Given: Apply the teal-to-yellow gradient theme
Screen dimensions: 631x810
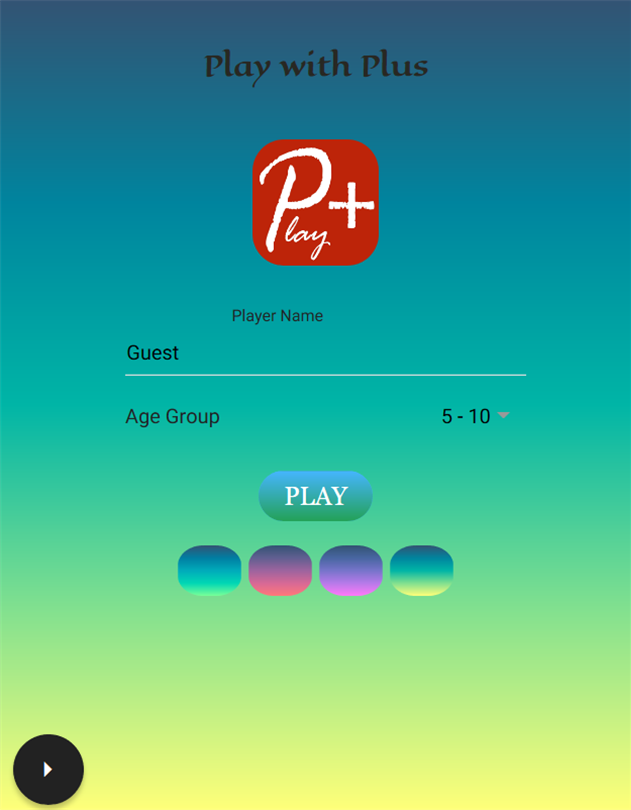Looking at the screenshot, I should coord(421,571).
